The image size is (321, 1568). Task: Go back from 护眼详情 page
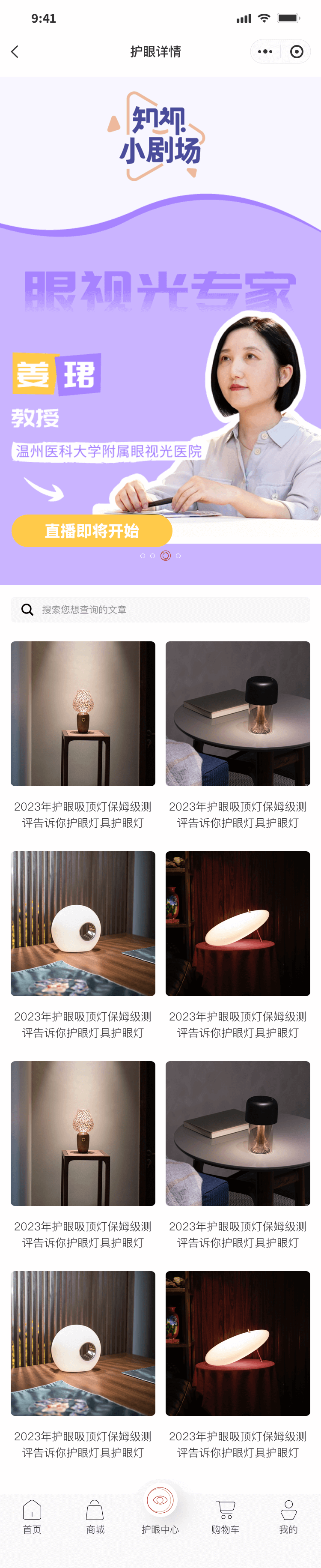[15, 52]
